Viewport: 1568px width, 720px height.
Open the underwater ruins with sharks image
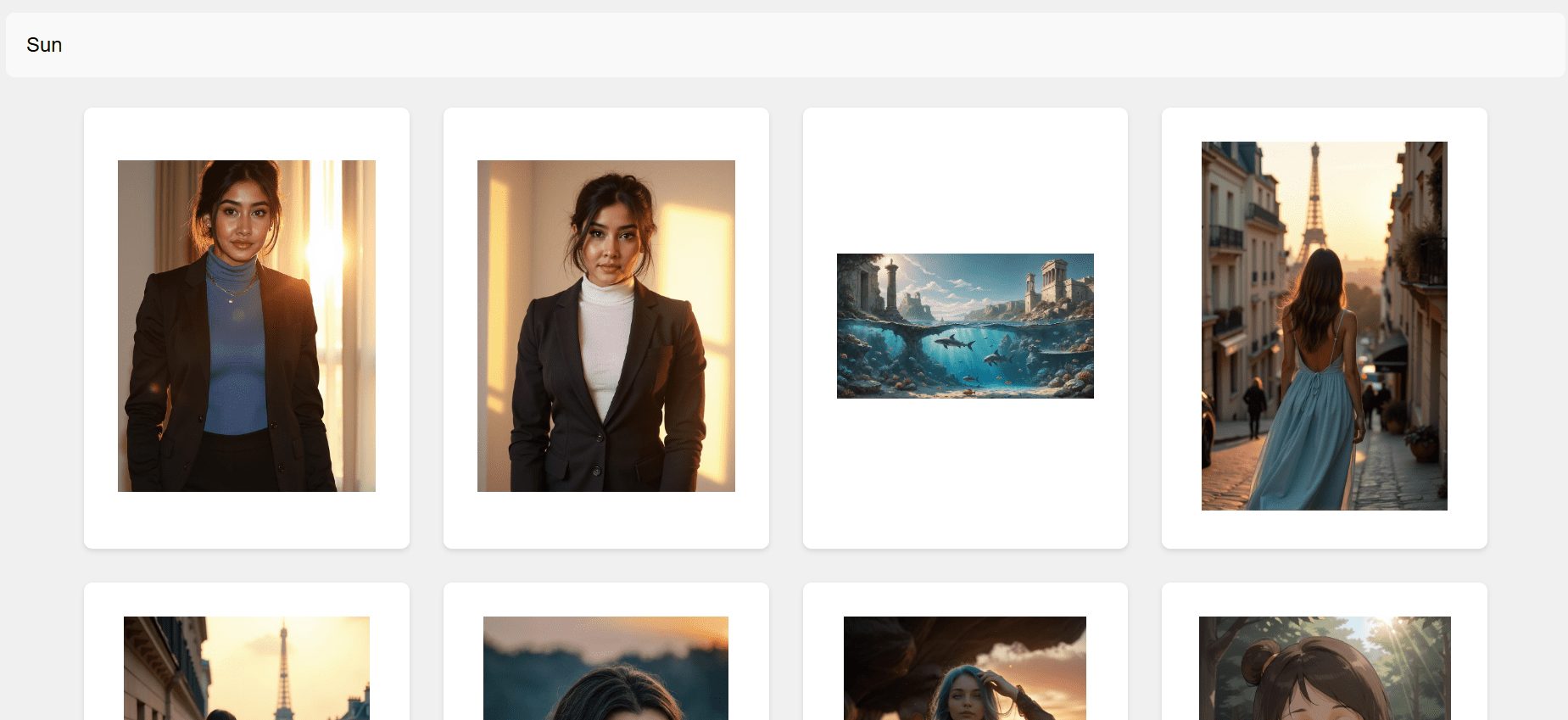[x=965, y=326]
